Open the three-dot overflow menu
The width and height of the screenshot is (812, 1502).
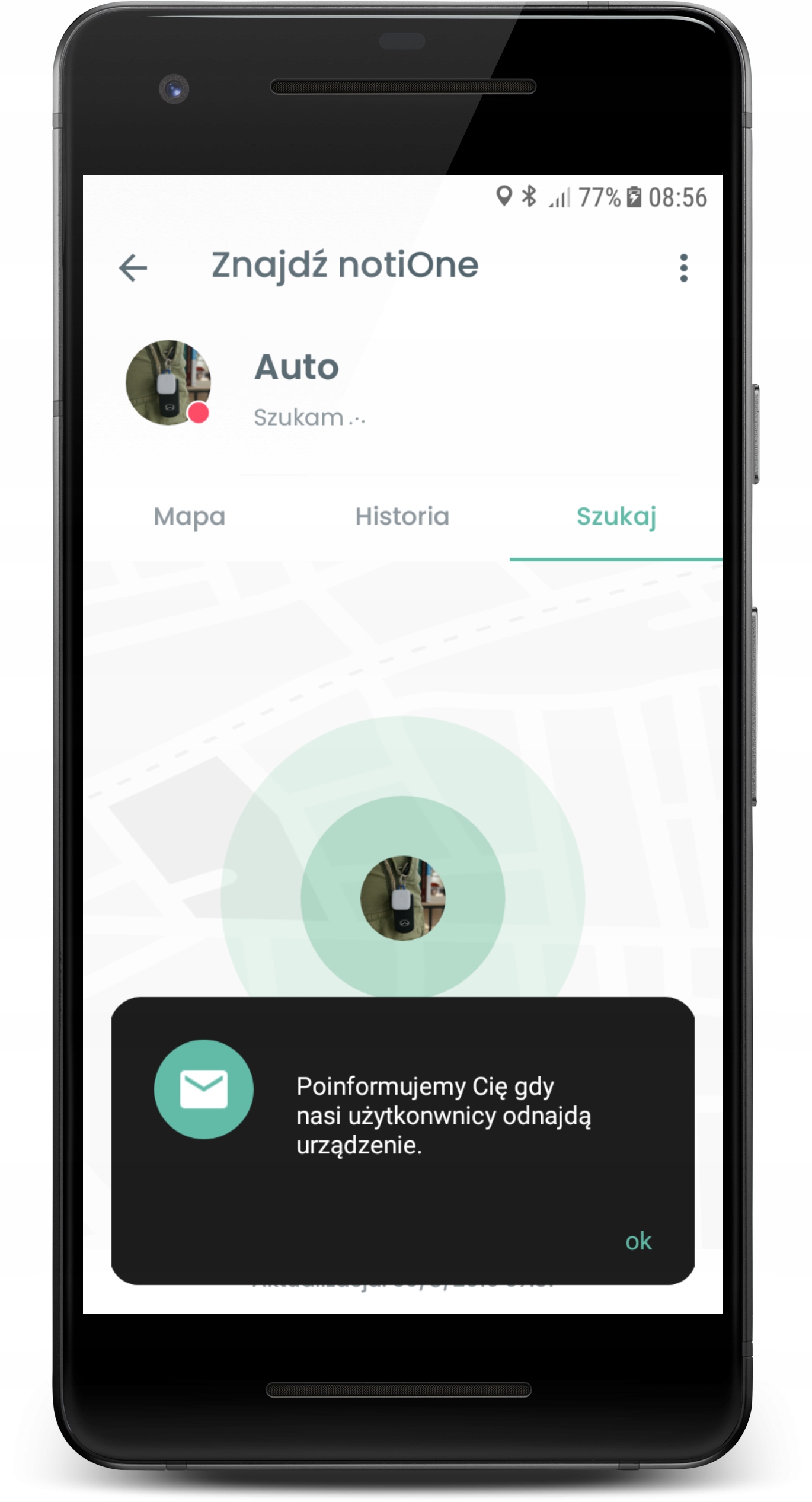click(x=683, y=268)
